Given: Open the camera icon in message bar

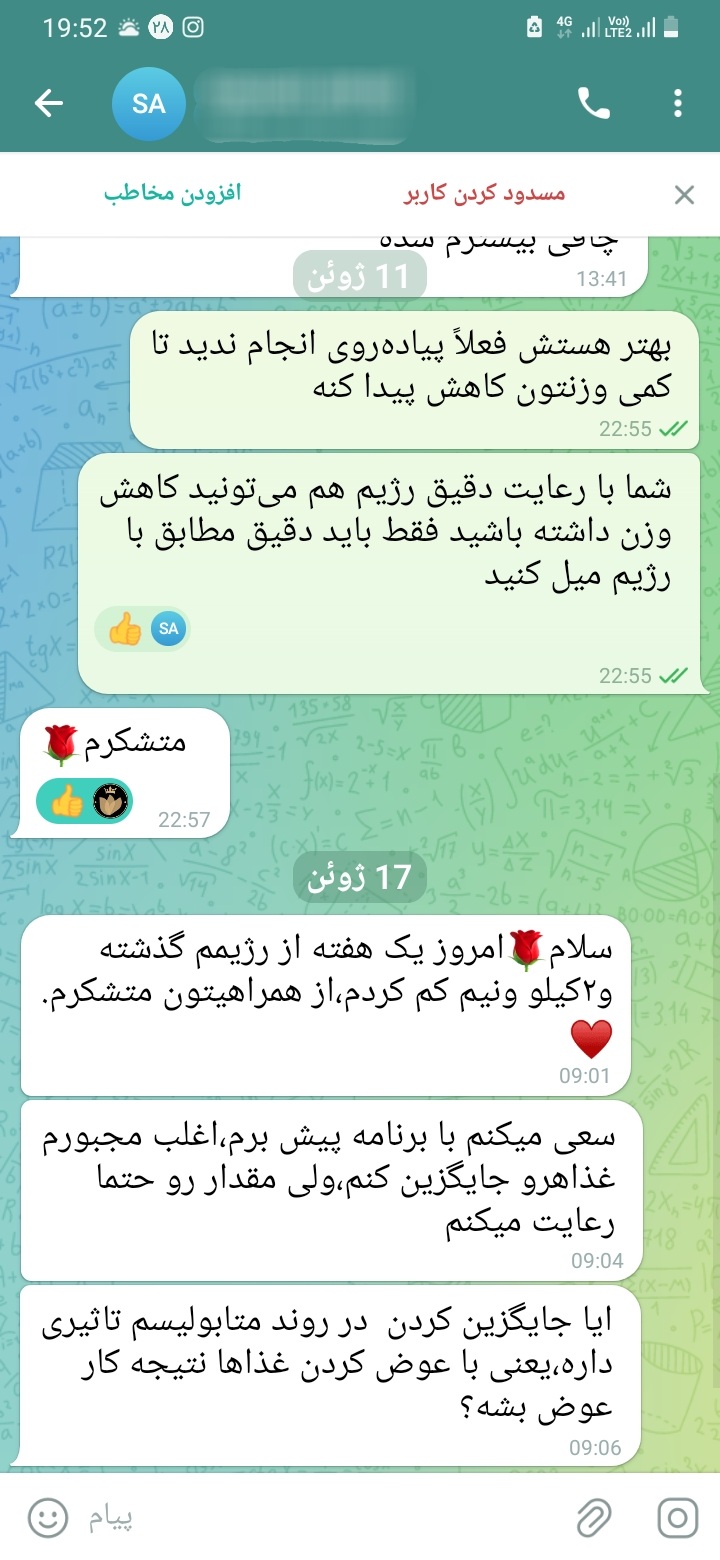Looking at the screenshot, I should point(677,1519).
